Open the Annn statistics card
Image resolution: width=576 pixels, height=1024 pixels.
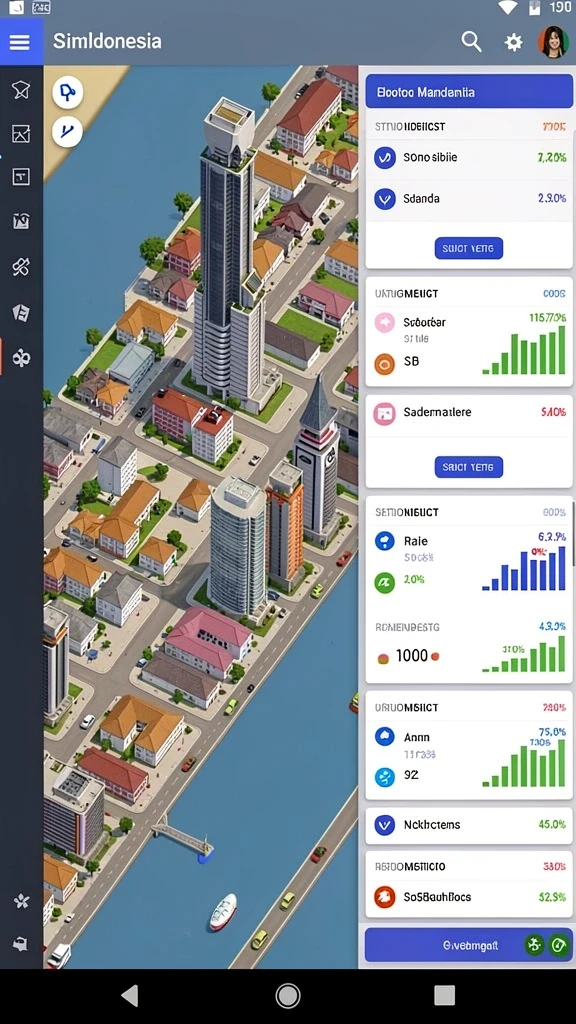(469, 745)
